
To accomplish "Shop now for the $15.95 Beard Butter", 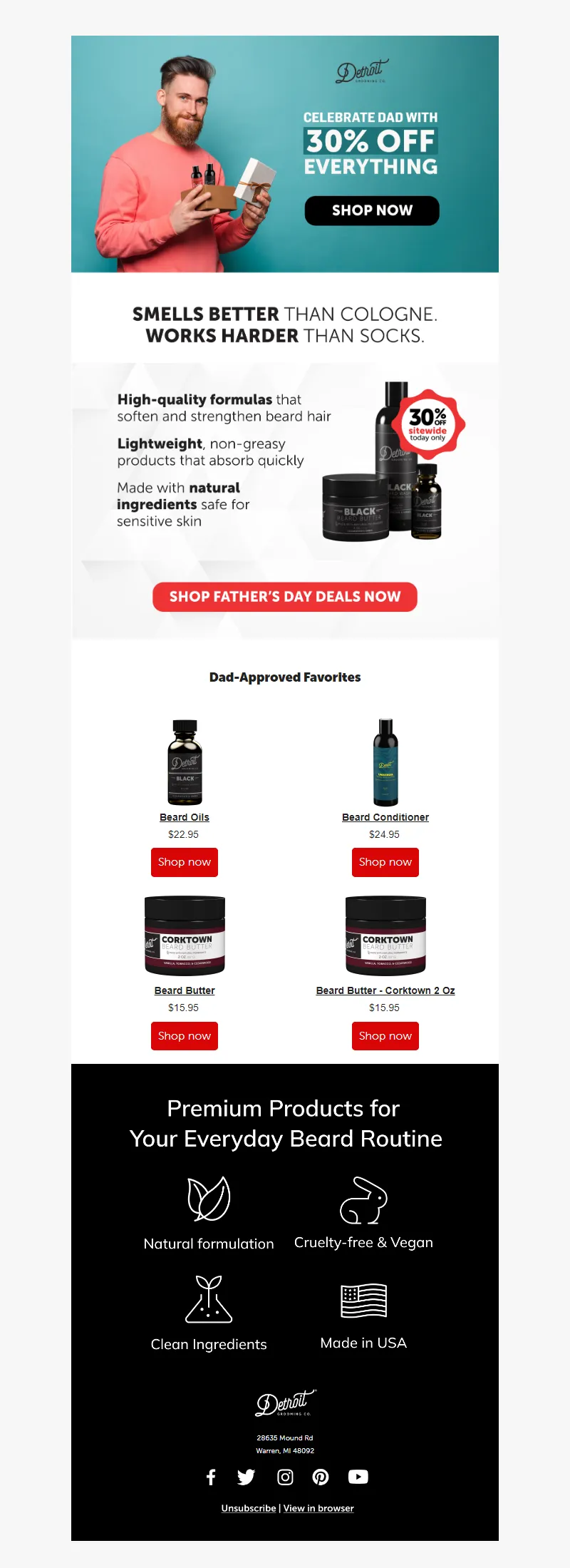I will (185, 1036).
